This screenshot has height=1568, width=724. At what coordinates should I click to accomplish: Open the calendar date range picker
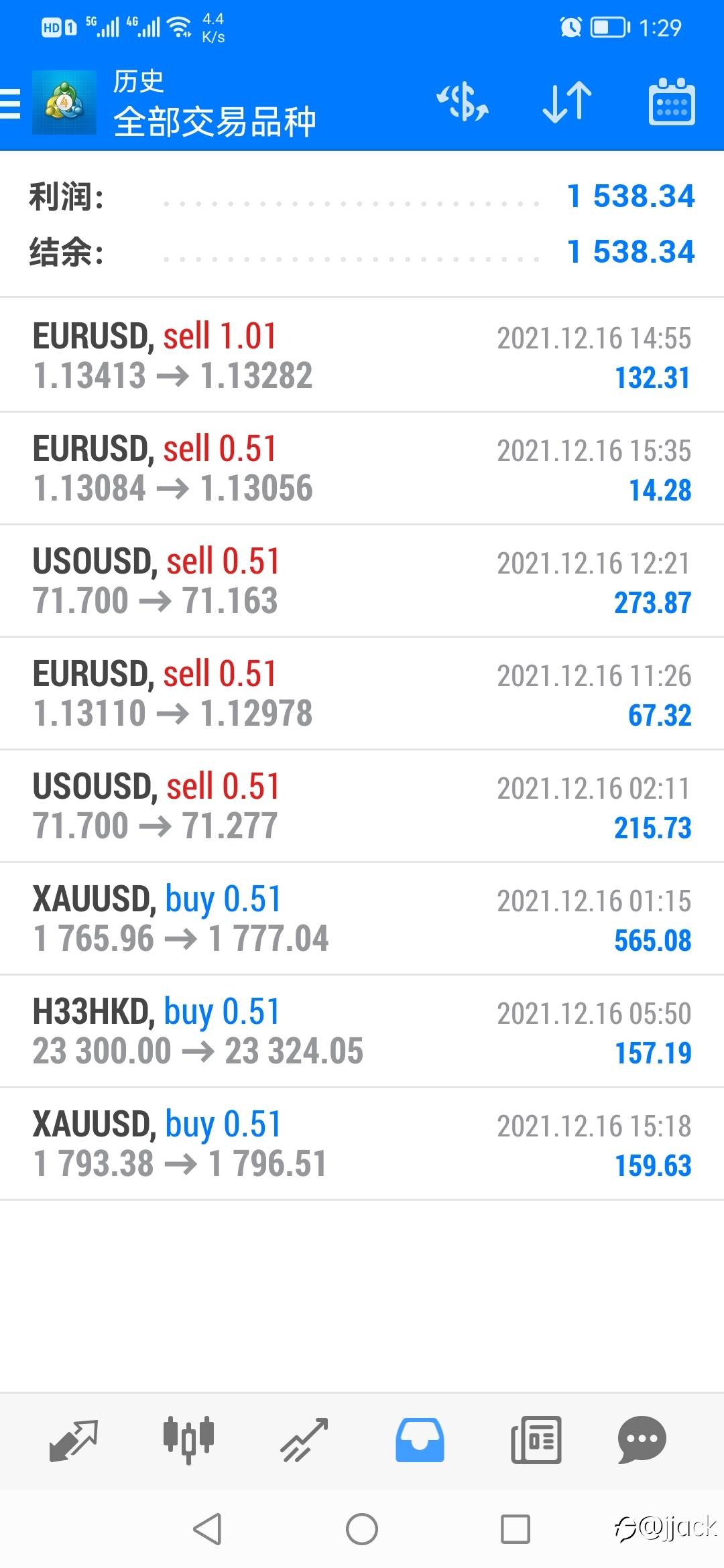(672, 103)
